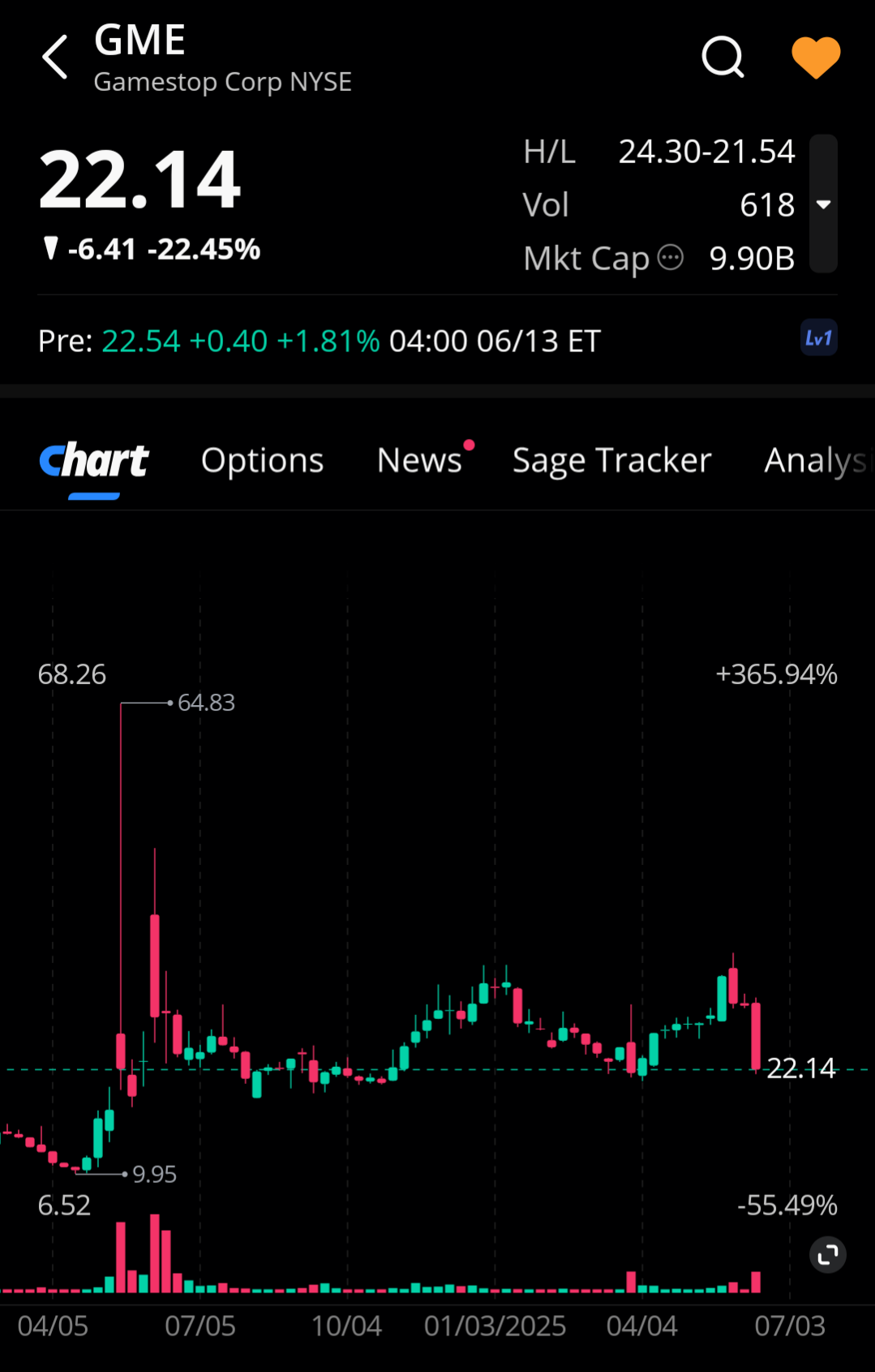Open the stock search
The height and width of the screenshot is (1372, 875).
[x=722, y=58]
